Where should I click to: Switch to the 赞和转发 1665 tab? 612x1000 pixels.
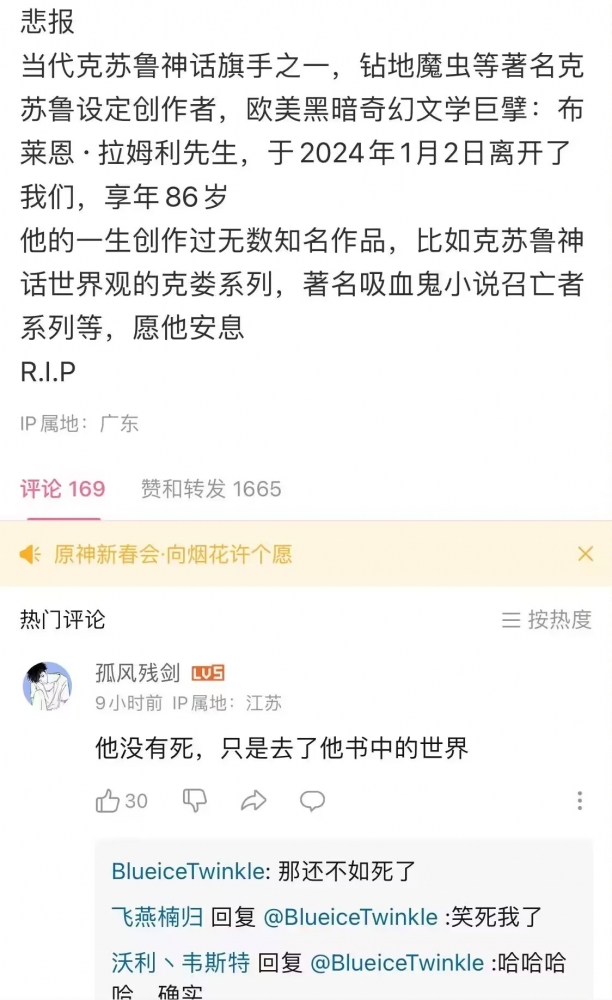point(211,489)
